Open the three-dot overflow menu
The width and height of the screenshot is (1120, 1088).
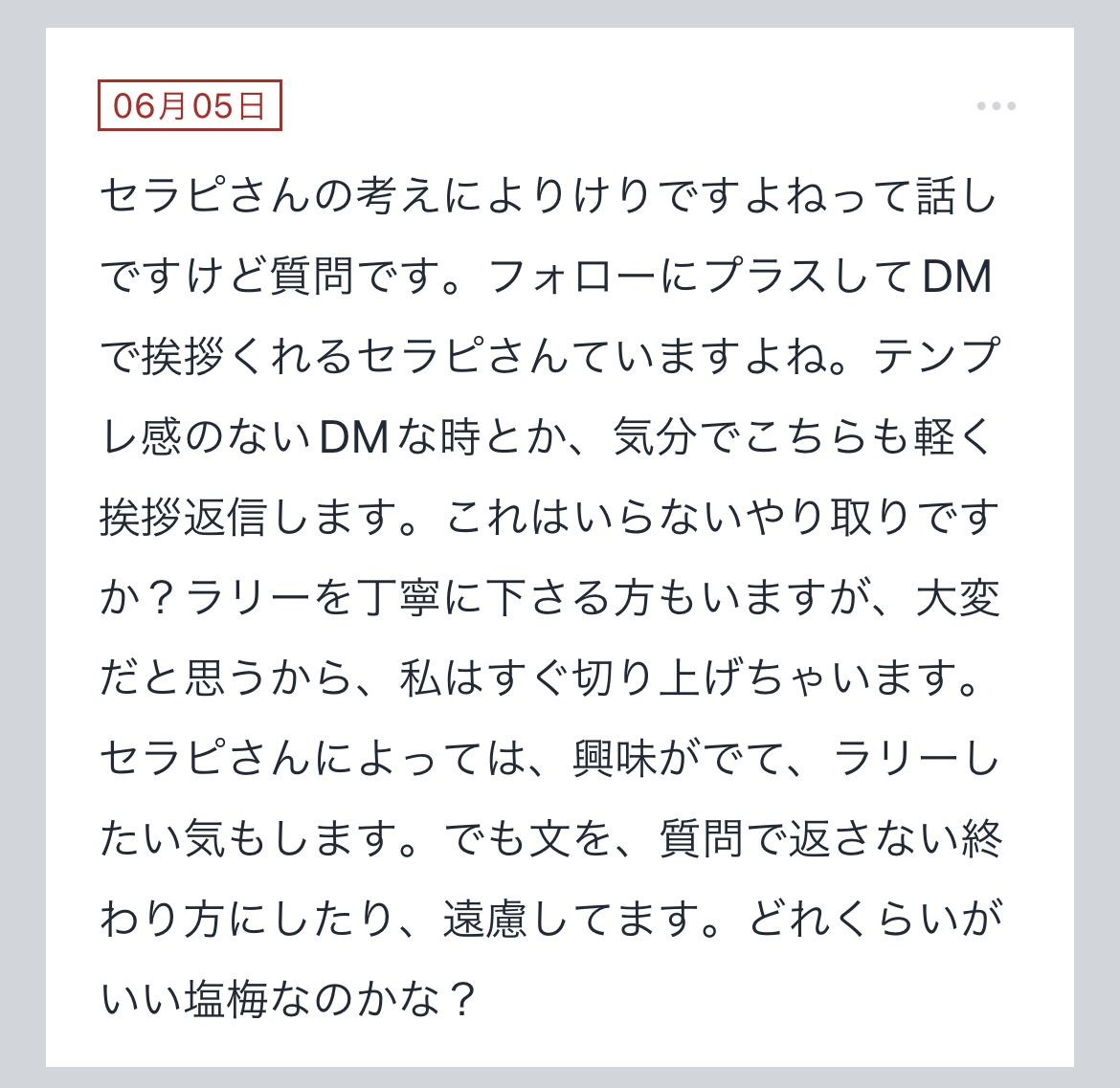tap(996, 106)
